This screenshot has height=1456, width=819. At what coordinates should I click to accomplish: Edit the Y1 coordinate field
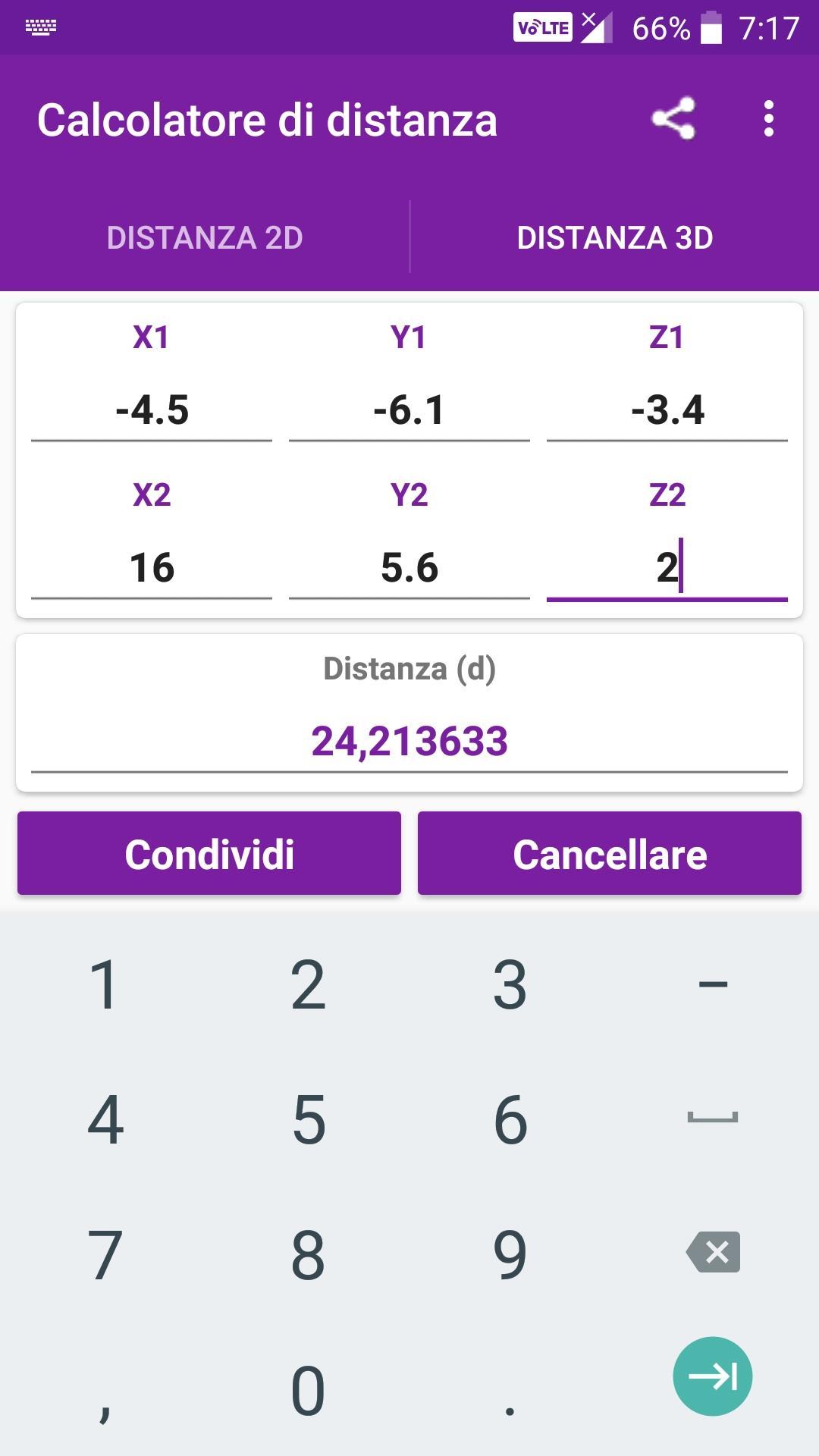coord(409,410)
